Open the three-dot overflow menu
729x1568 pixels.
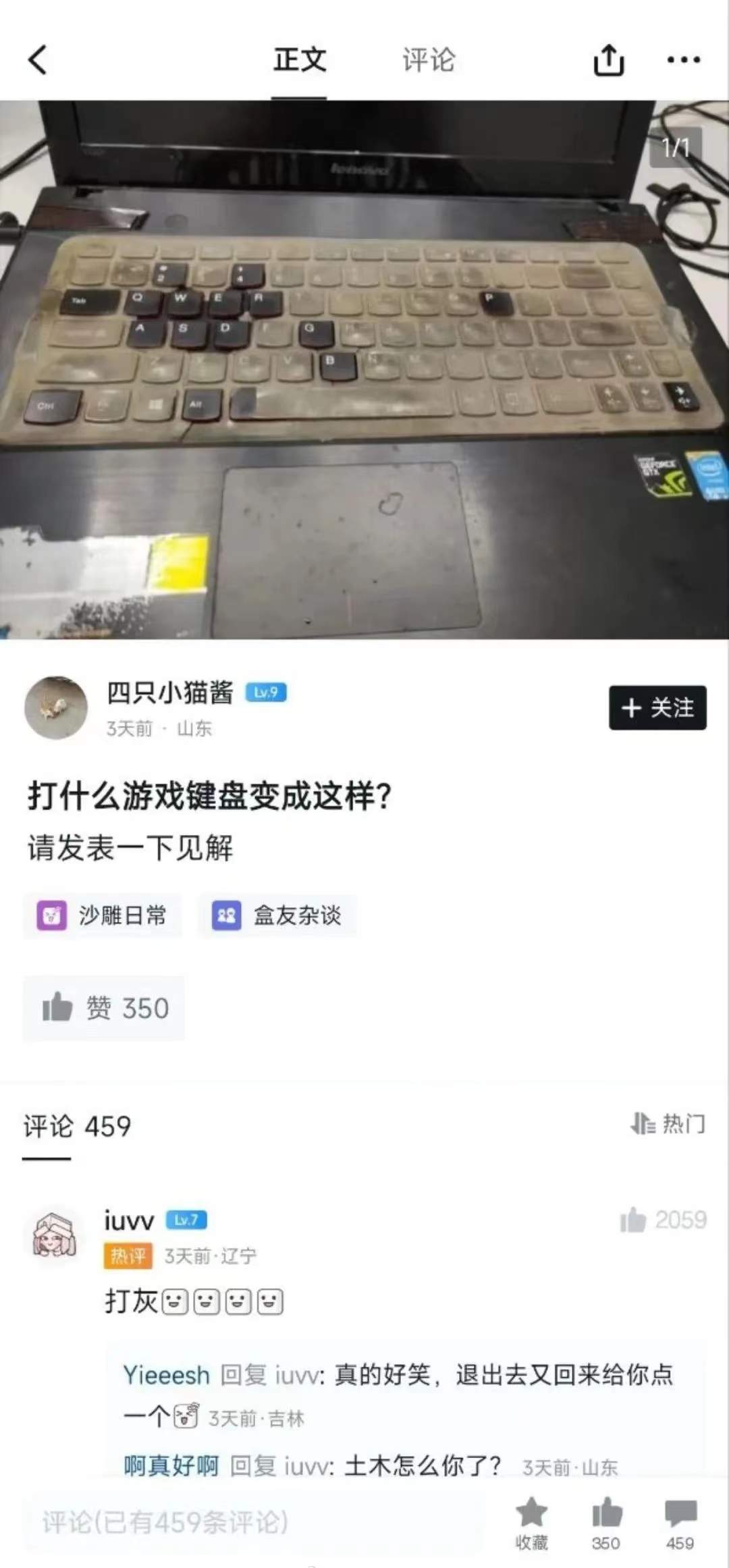pos(683,60)
